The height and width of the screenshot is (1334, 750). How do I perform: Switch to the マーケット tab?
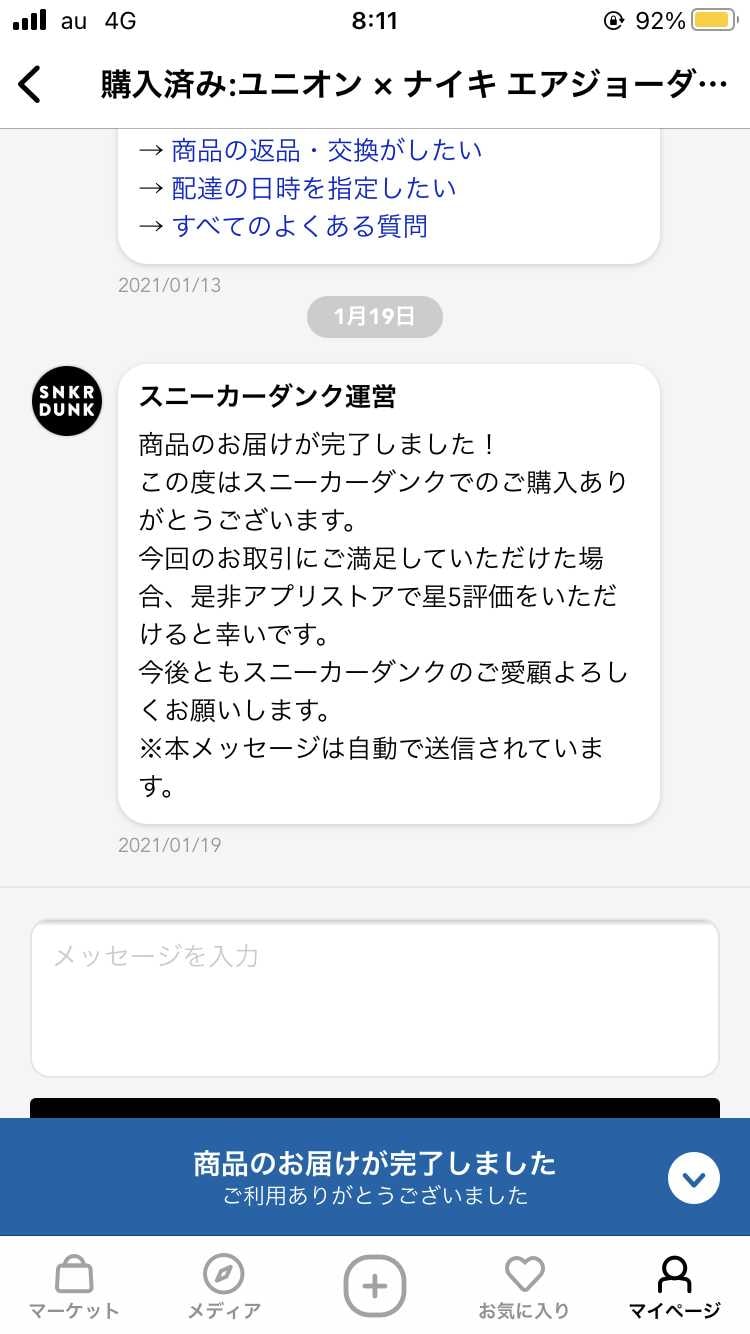tap(74, 1288)
